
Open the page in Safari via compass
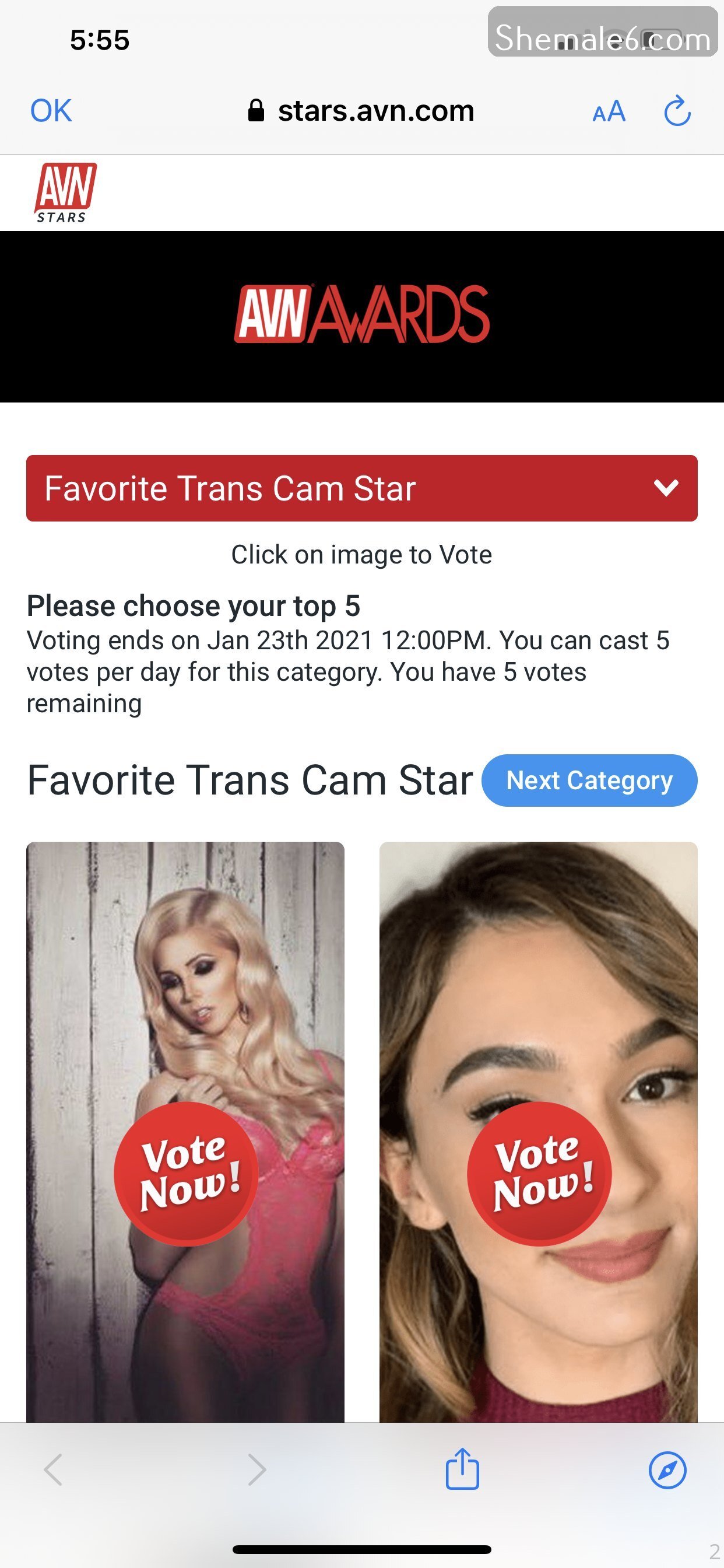point(667,1470)
